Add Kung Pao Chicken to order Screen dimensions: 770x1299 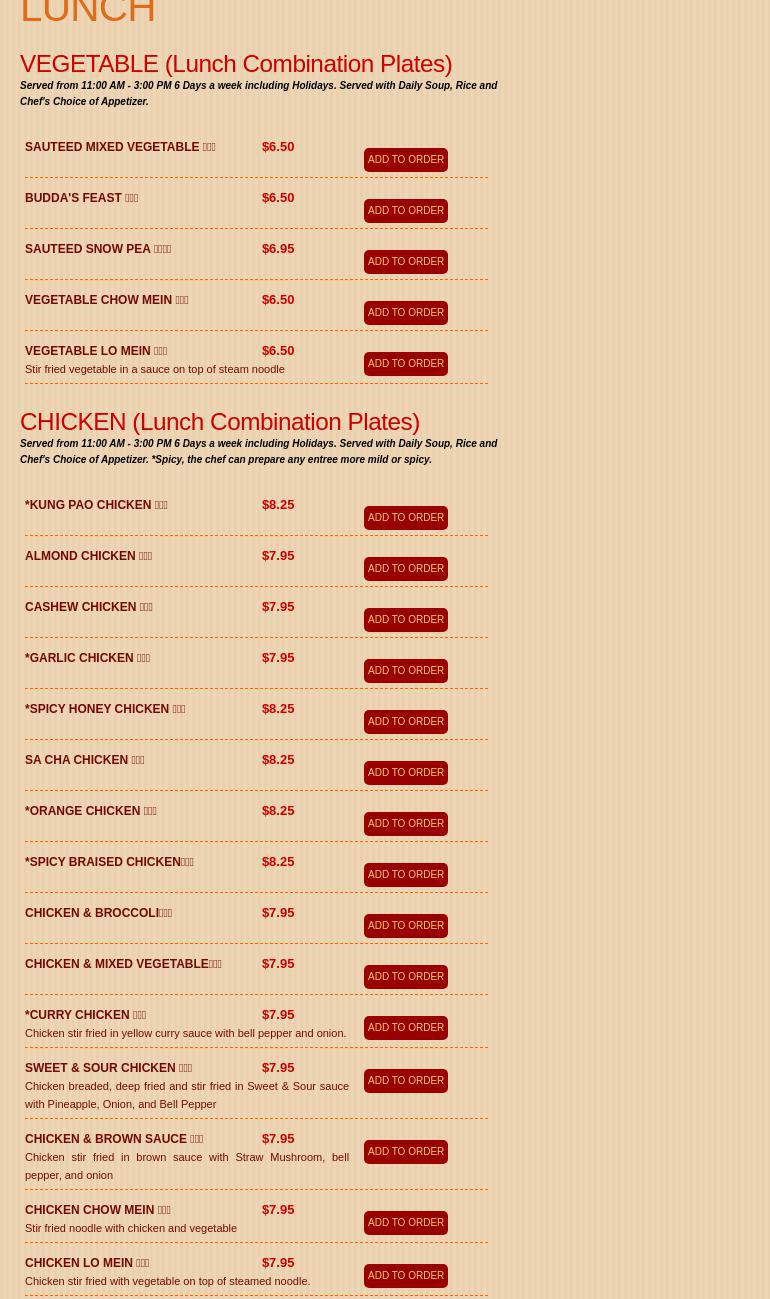point(405,518)
